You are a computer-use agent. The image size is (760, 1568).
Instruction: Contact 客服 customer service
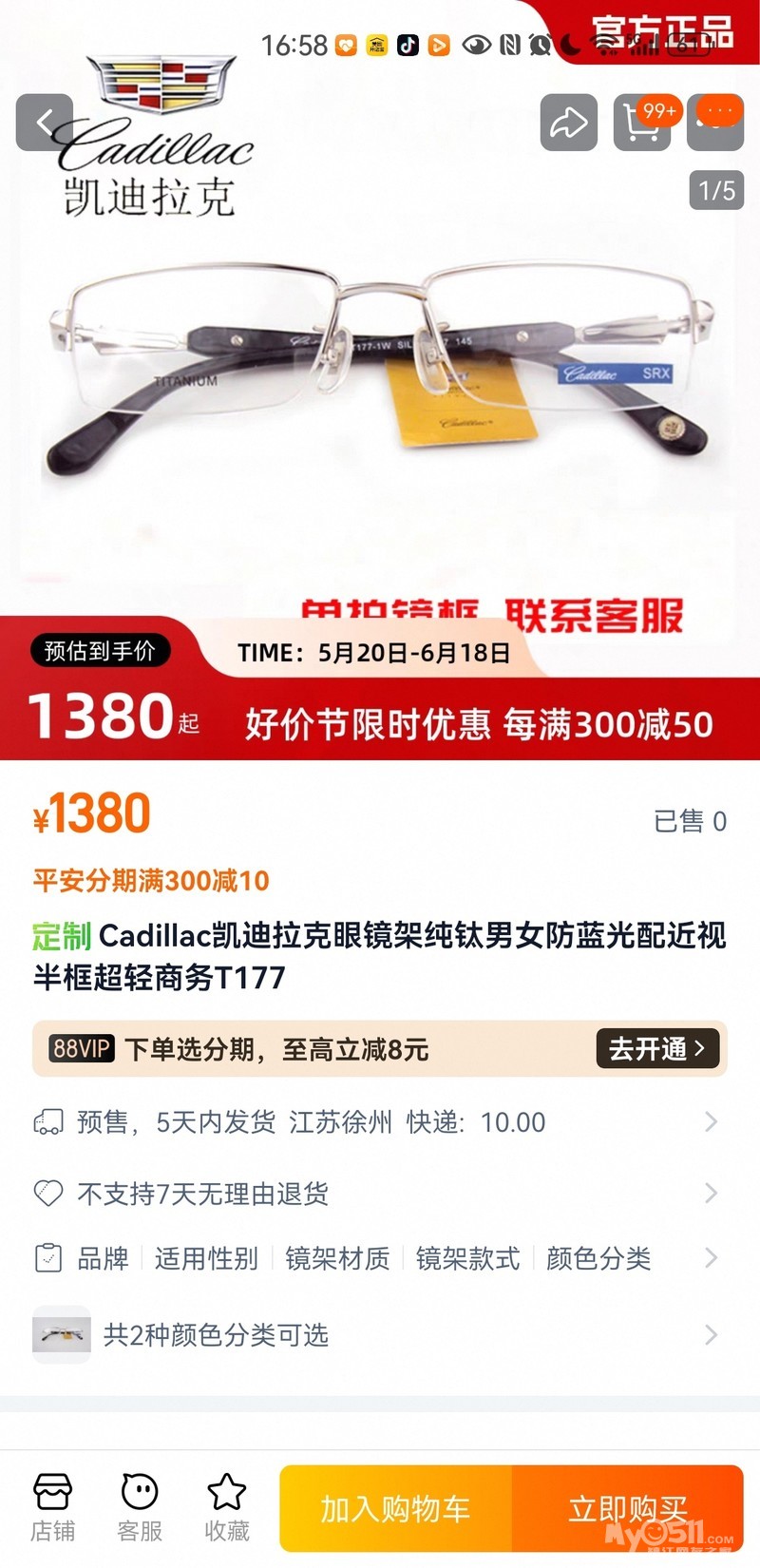coord(140,1507)
